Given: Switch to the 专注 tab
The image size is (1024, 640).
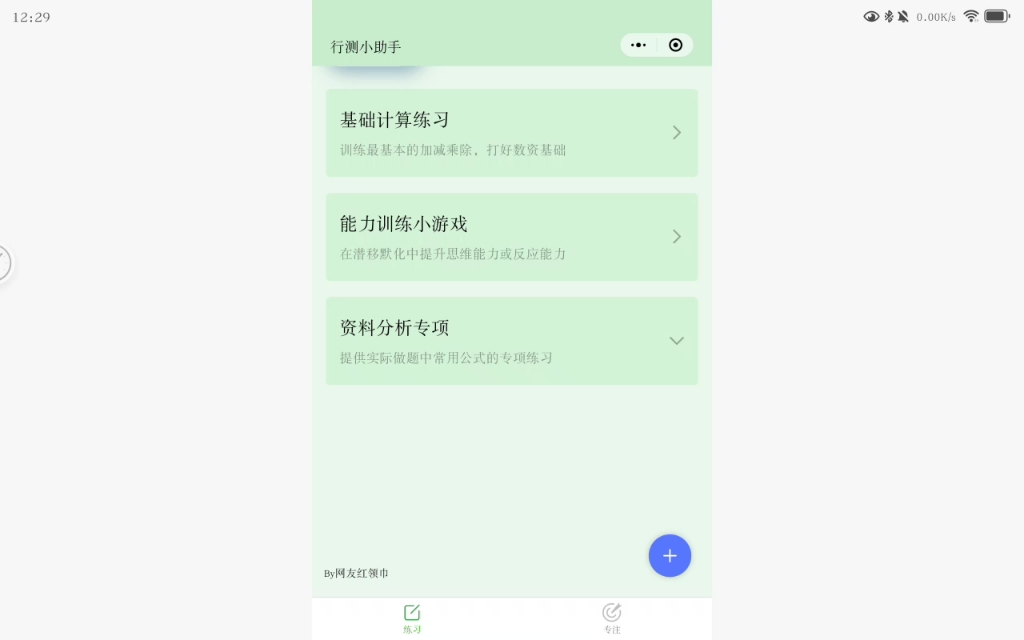Looking at the screenshot, I should [612, 618].
